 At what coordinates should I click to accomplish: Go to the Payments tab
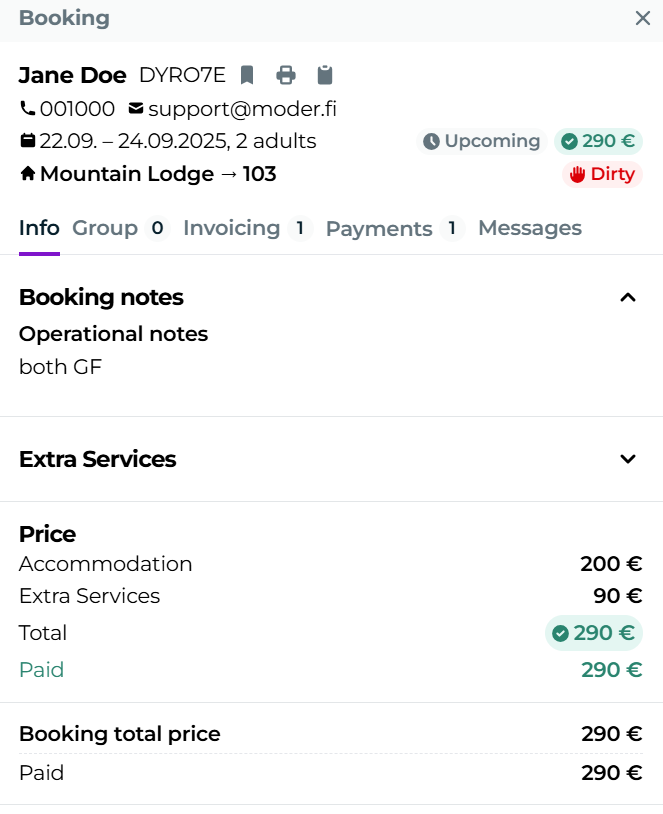[x=393, y=228]
